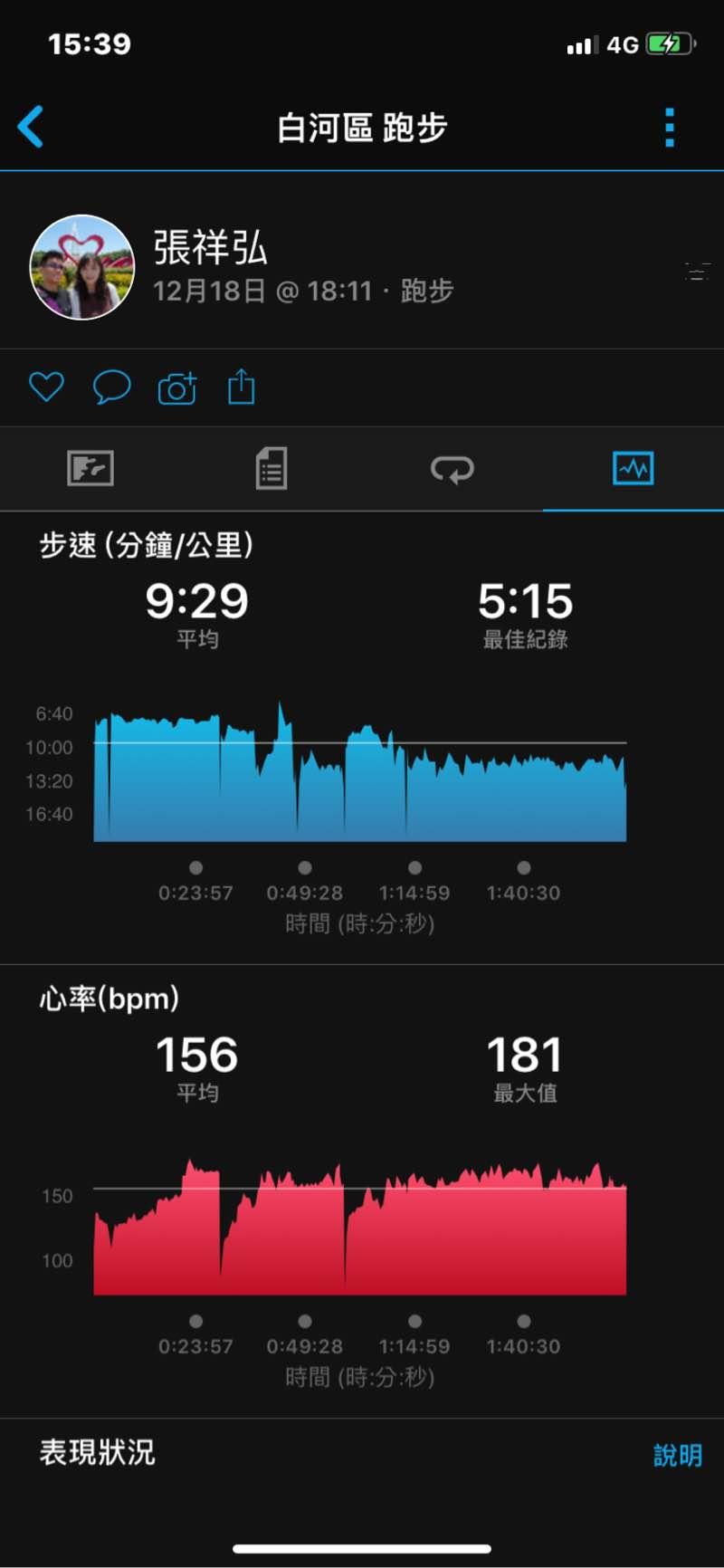The width and height of the screenshot is (724, 1568).
Task: Like this running activity
Action: (46, 387)
